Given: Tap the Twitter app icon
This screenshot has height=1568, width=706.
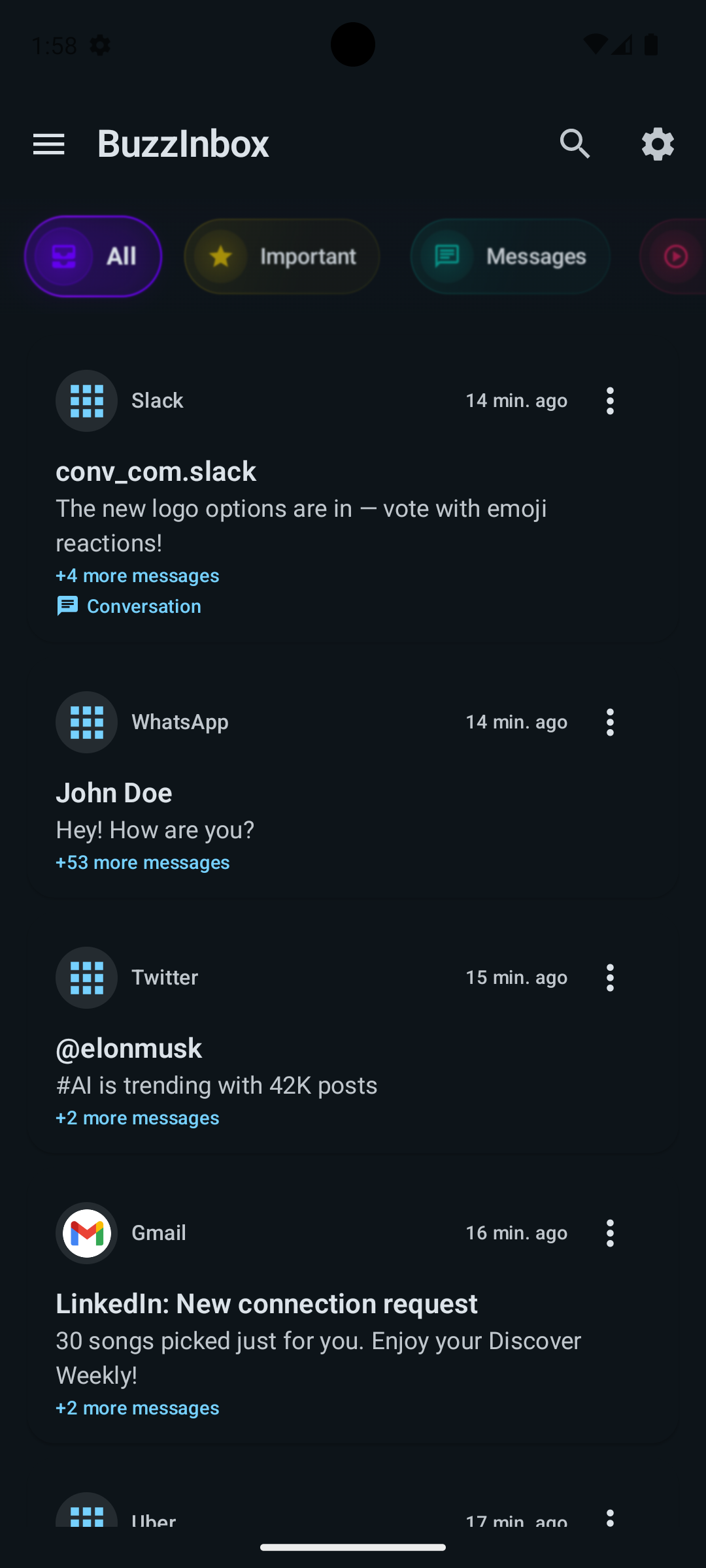Looking at the screenshot, I should [x=86, y=977].
